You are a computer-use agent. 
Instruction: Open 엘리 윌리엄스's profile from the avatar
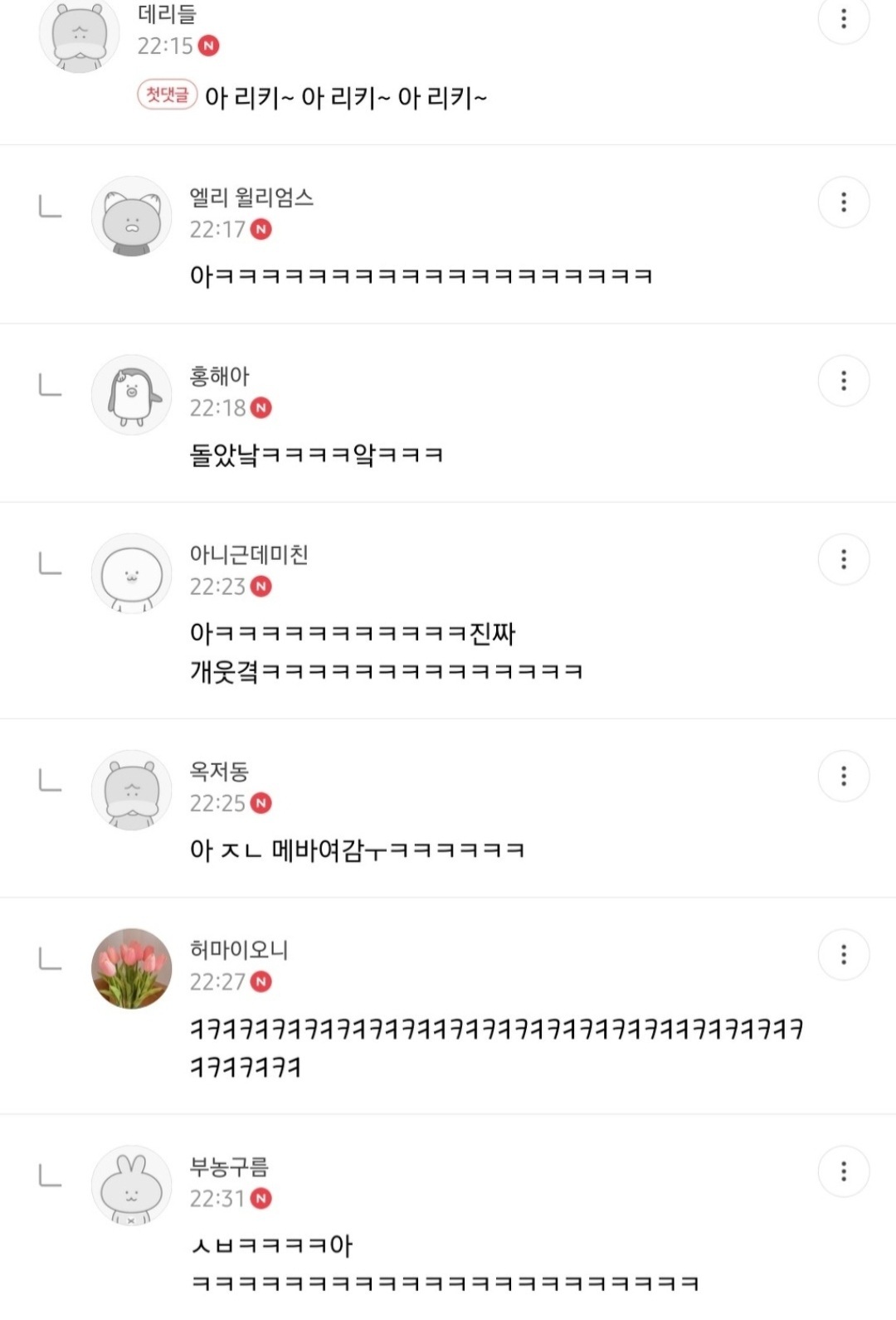pyautogui.click(x=131, y=217)
